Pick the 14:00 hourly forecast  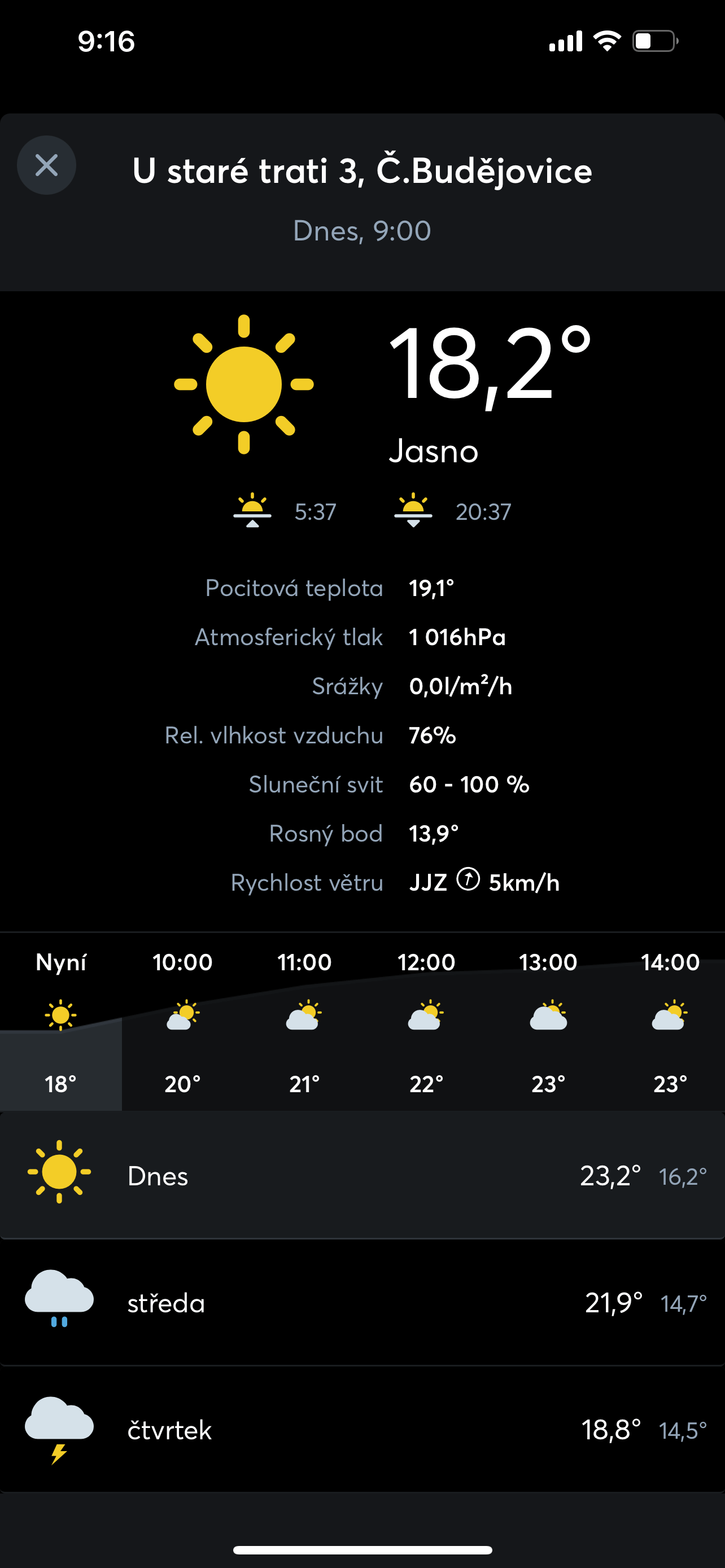[x=670, y=1023]
